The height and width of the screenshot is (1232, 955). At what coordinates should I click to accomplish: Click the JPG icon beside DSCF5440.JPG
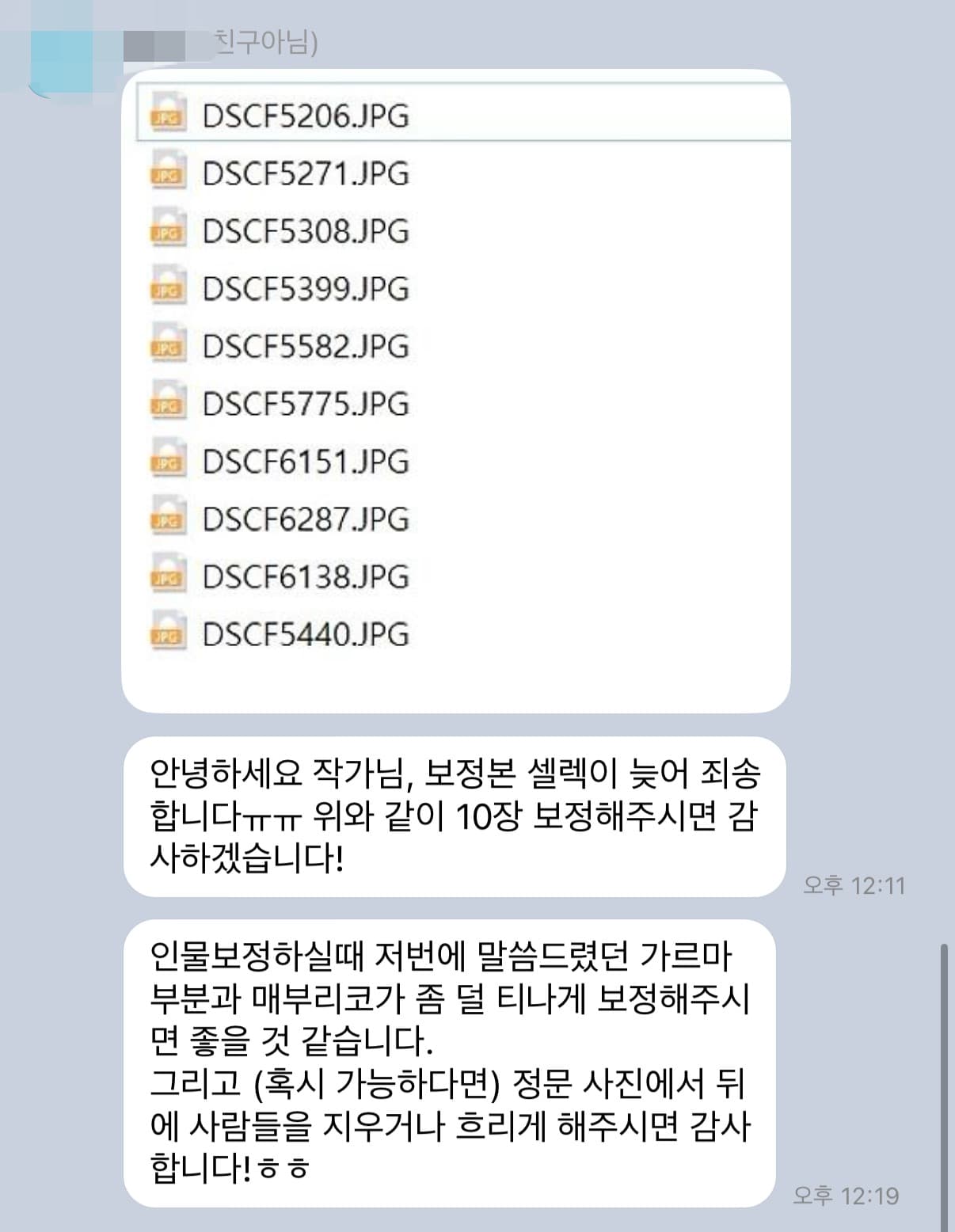click(166, 631)
